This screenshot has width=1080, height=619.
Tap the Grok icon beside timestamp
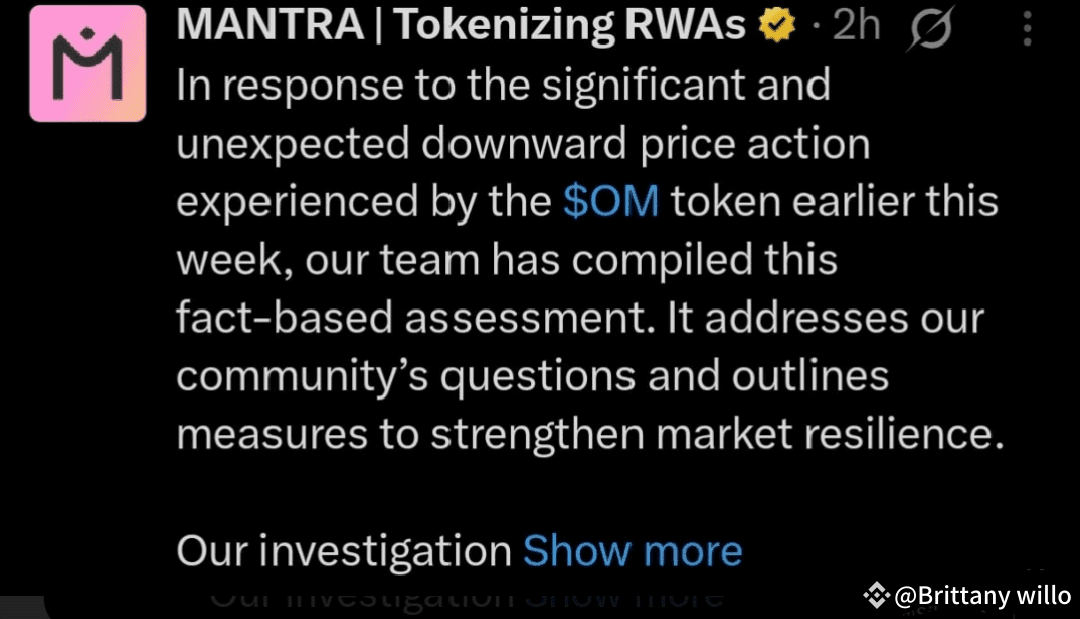[x=930, y=31]
